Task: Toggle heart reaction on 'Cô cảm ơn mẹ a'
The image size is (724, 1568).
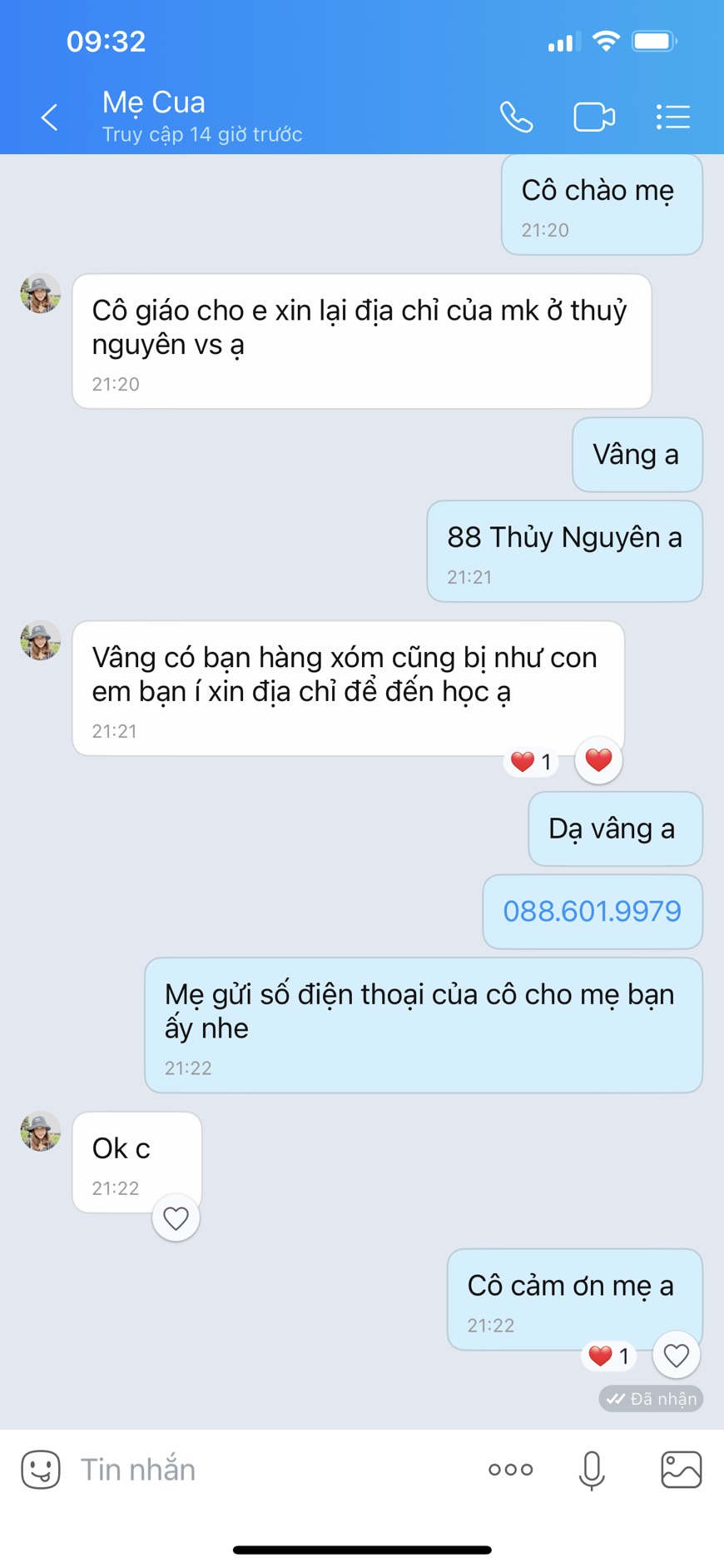Action: (x=676, y=1355)
